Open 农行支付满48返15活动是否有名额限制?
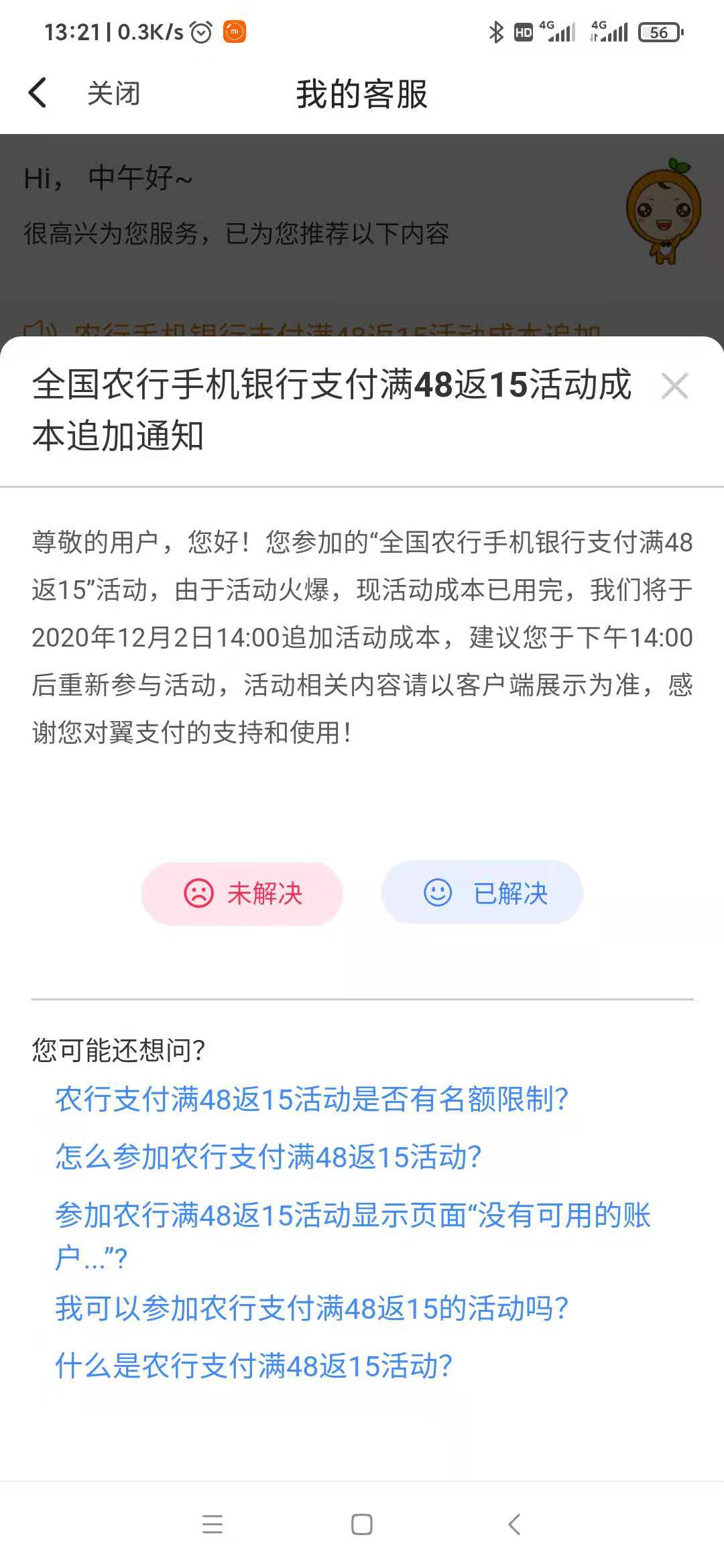This screenshot has height=1568, width=724. (312, 1099)
